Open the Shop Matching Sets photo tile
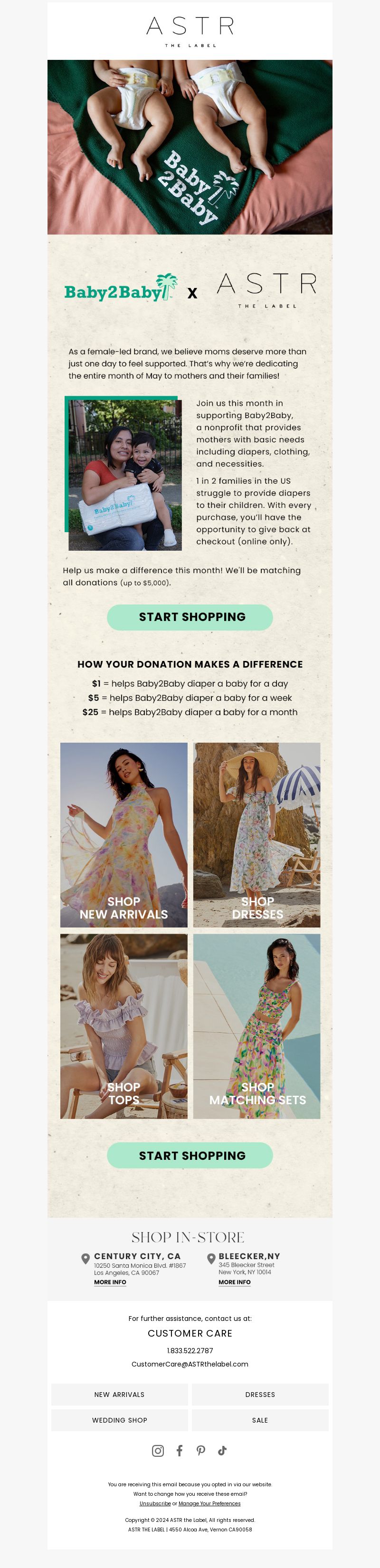380x1568 pixels. point(256,1026)
